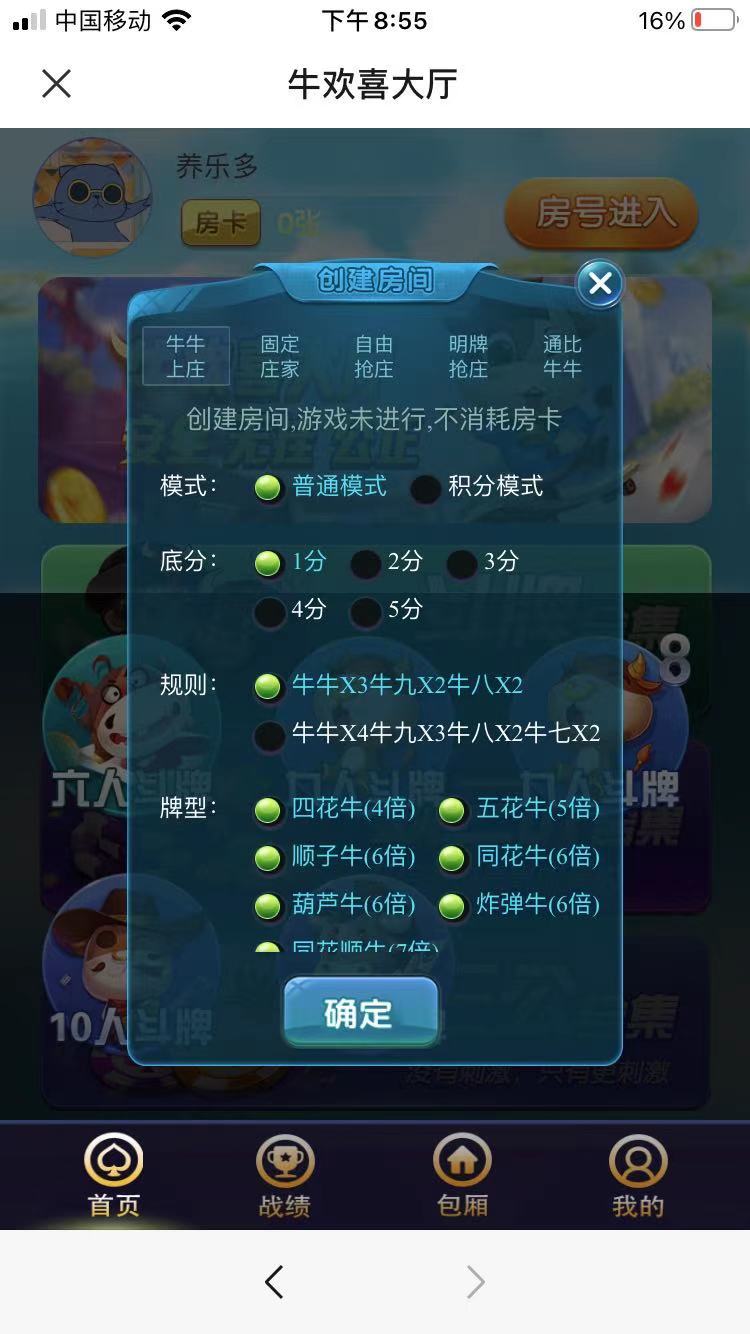Switch to the 固定庄家 tab
Viewport: 750px width, 1334px height.
click(x=280, y=356)
